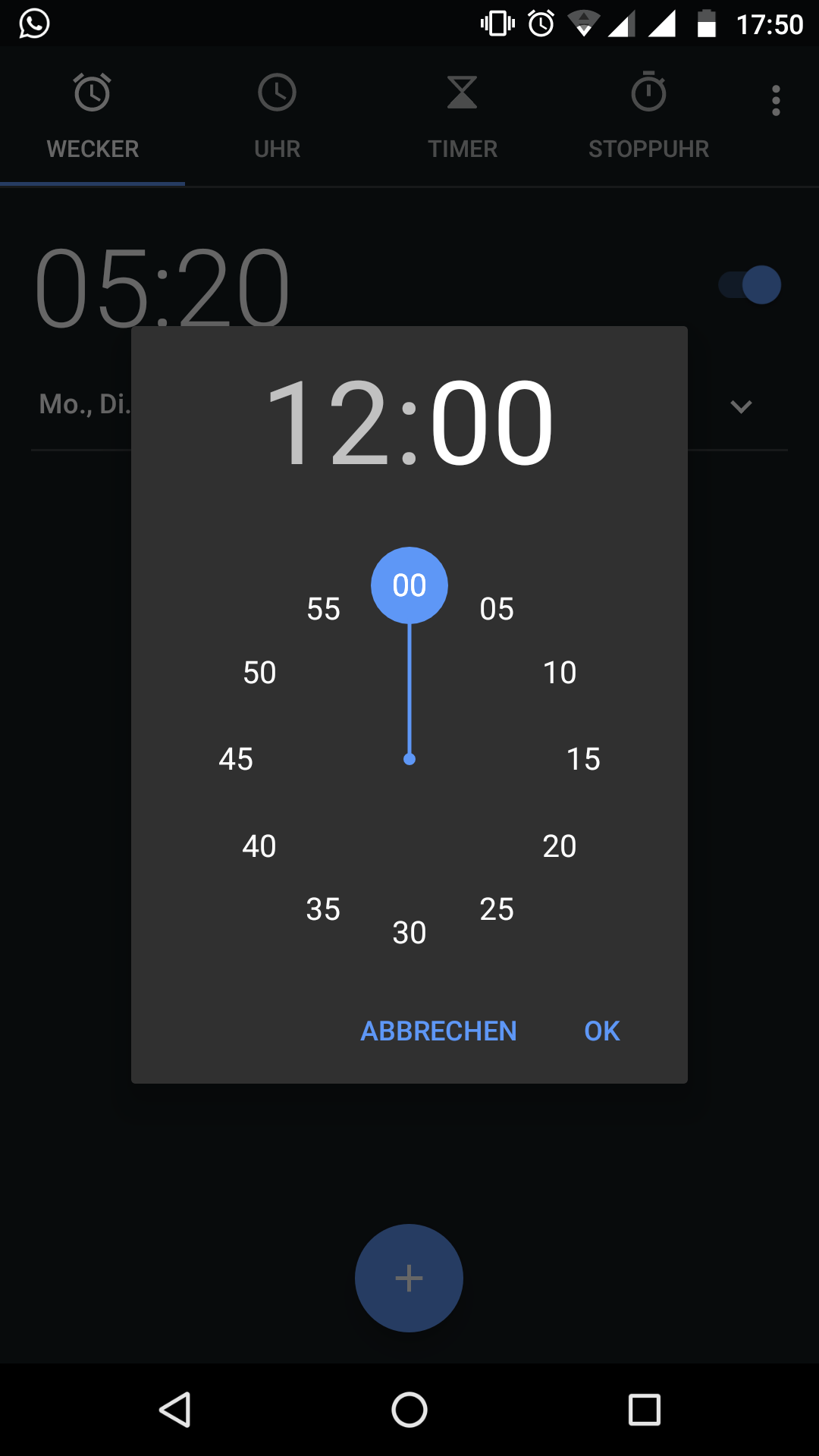
Task: Pick 55 on the minute dial
Action: pyautogui.click(x=323, y=608)
